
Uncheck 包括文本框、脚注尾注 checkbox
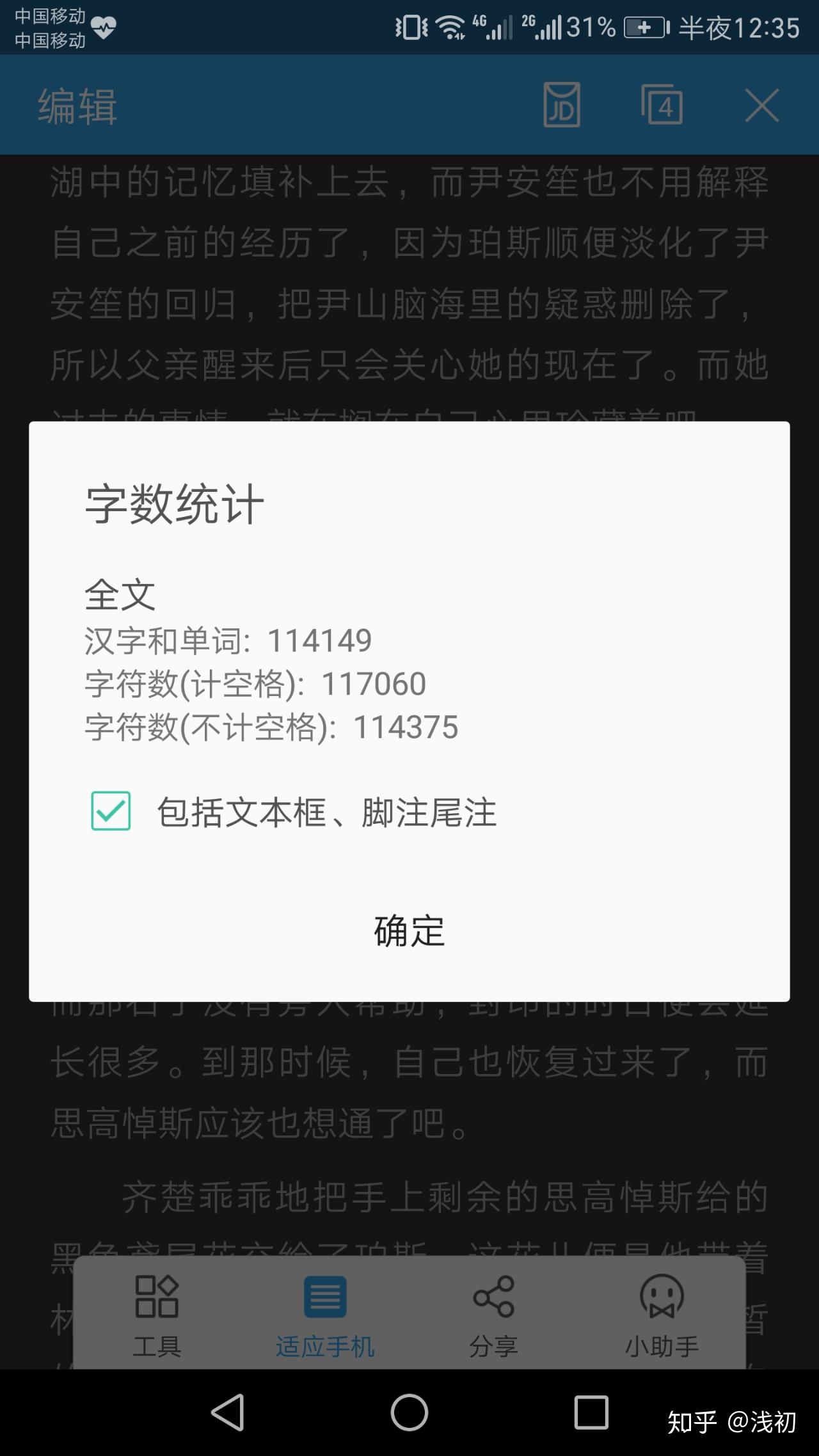click(x=111, y=811)
